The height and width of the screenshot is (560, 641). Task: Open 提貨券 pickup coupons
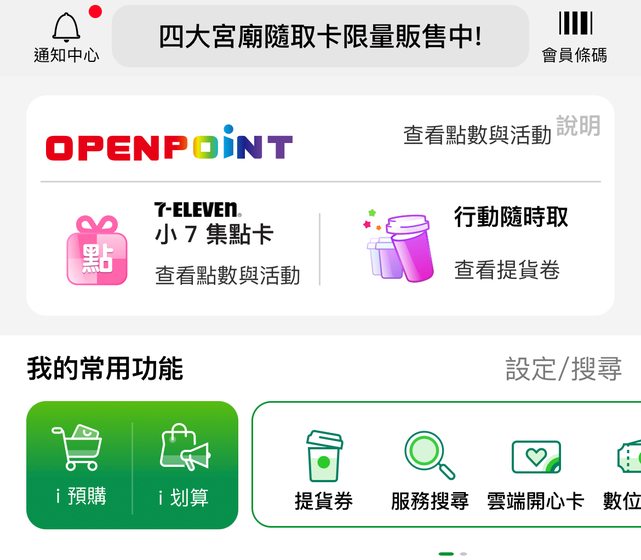tap(323, 470)
